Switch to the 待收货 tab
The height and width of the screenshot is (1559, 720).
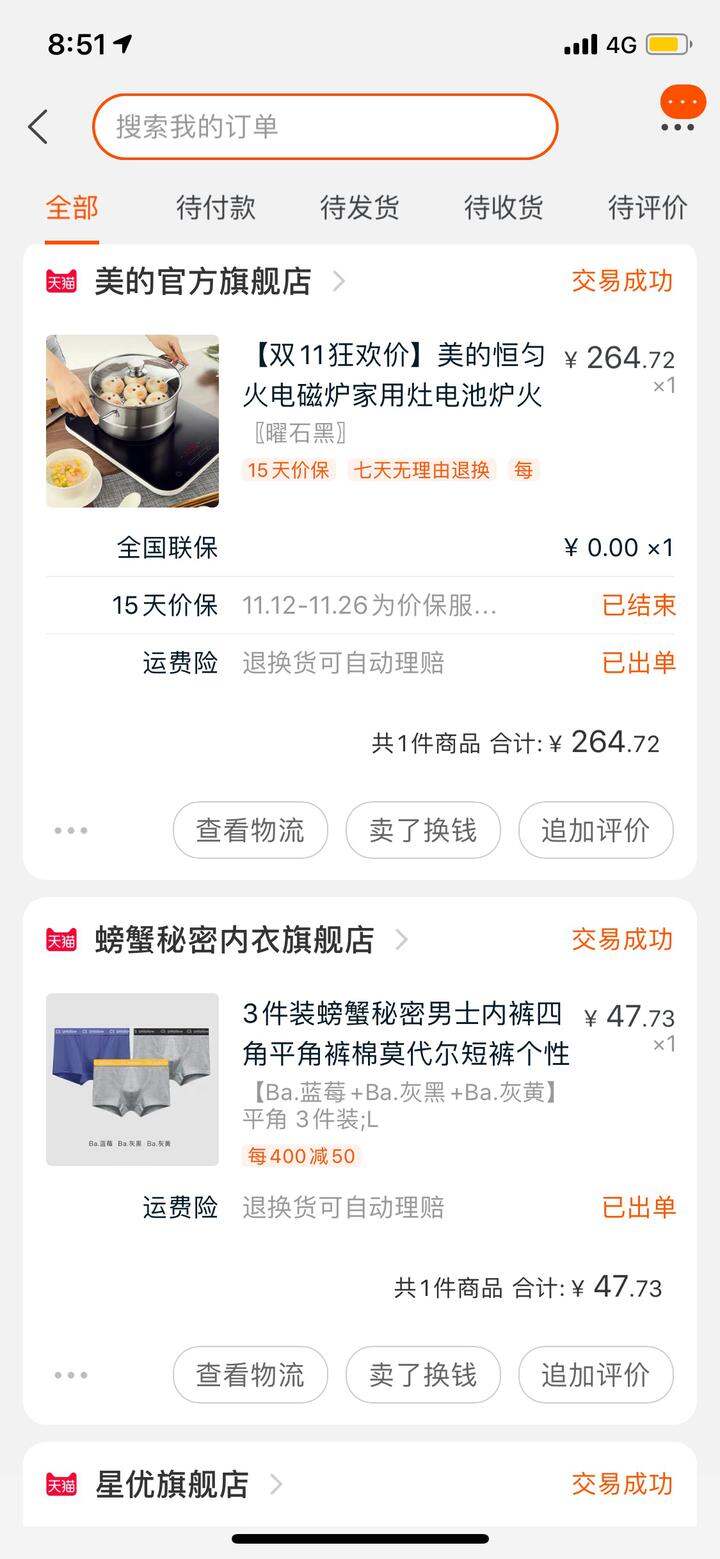coord(504,207)
